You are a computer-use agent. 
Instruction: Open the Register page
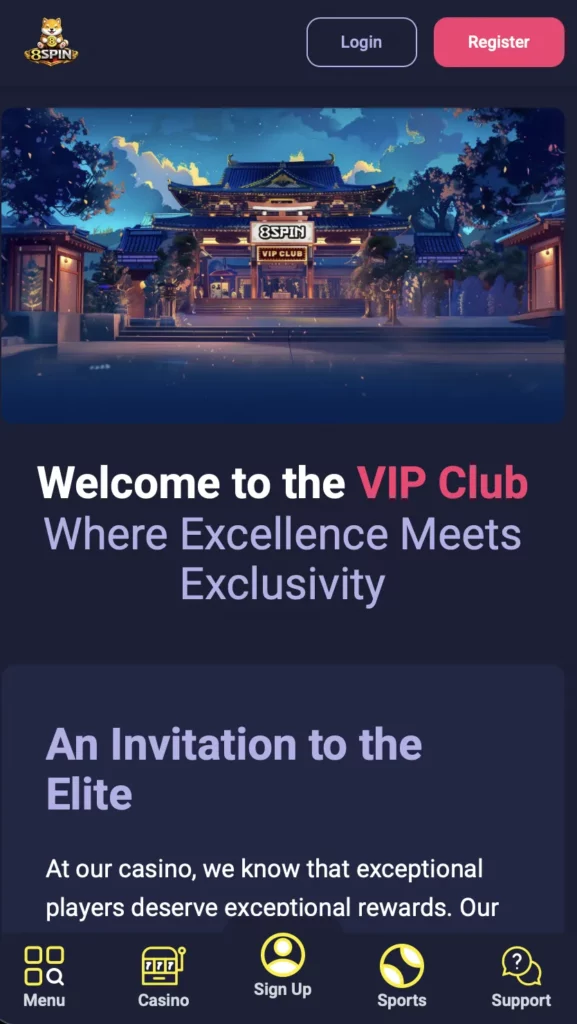coord(499,42)
